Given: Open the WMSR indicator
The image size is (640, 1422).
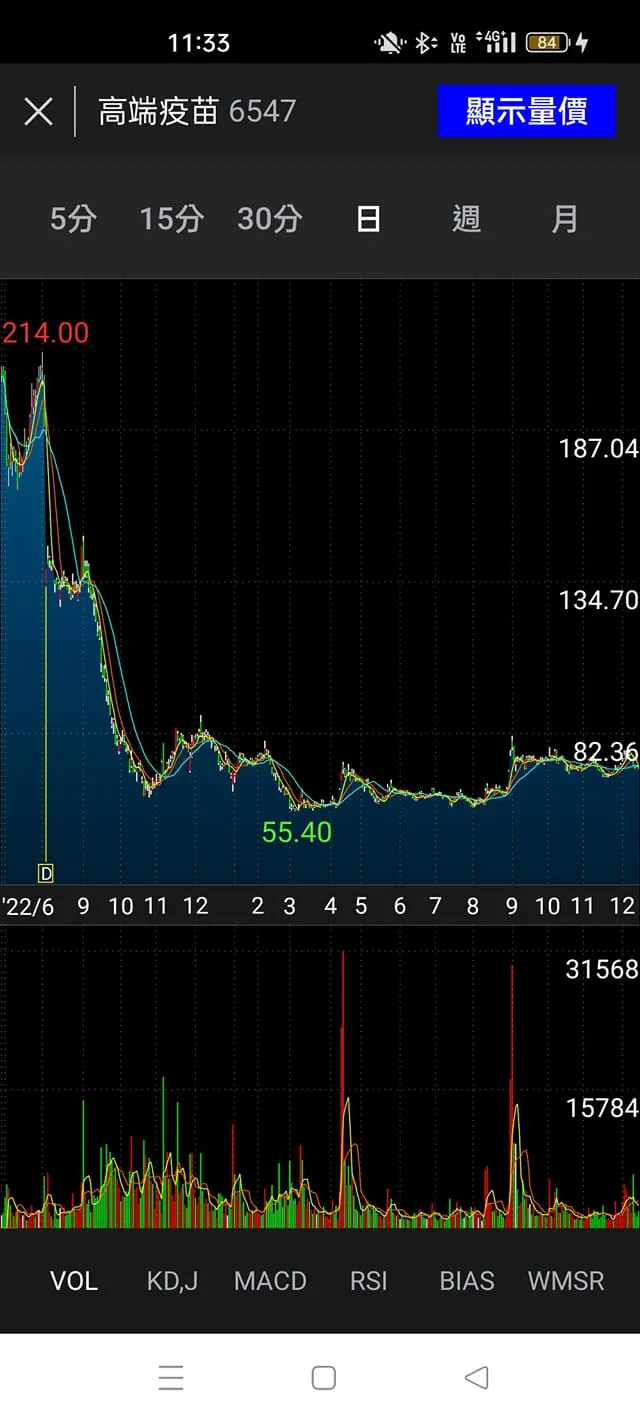Looking at the screenshot, I should click(x=566, y=1281).
